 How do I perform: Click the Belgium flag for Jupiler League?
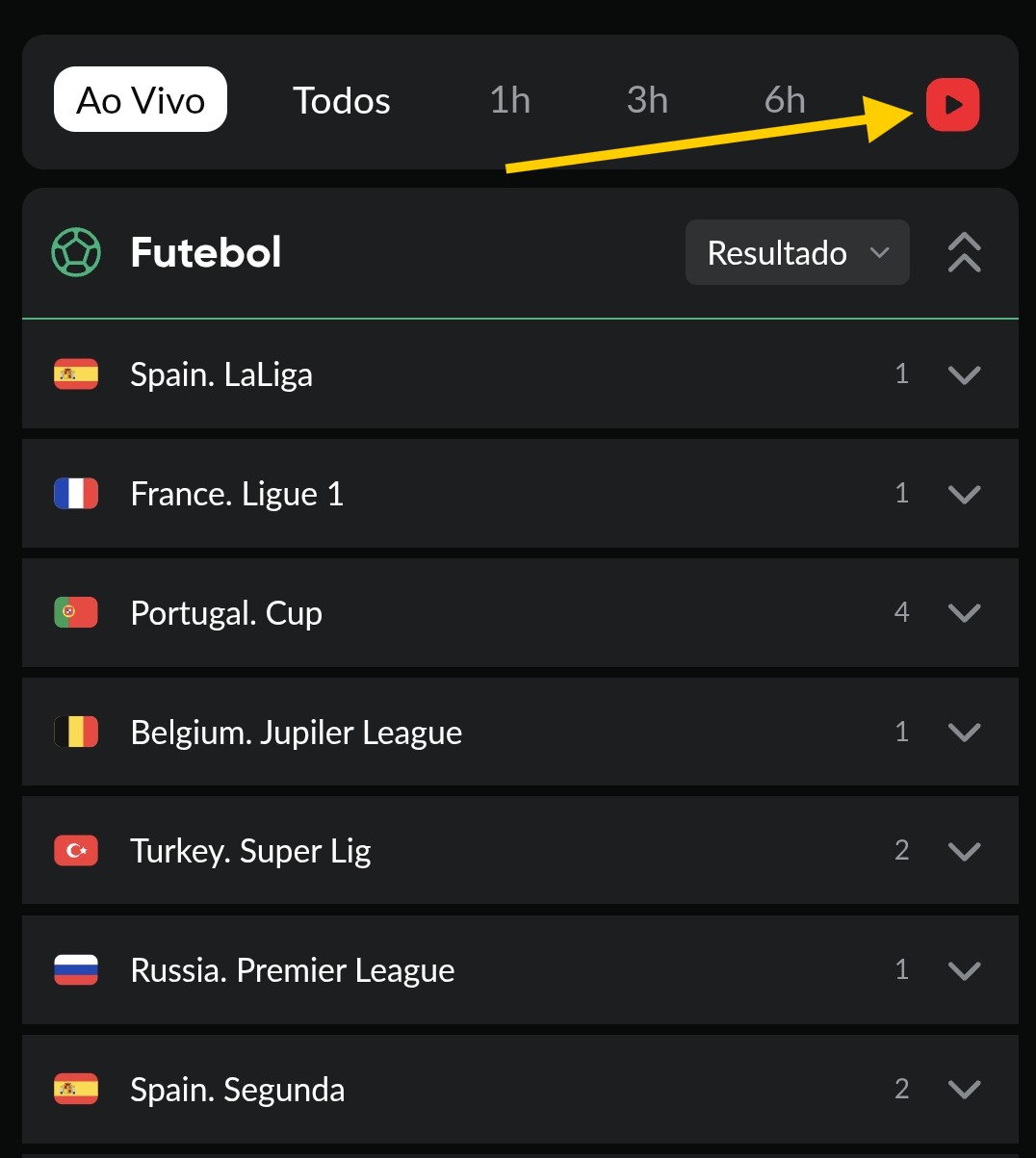coord(75,732)
